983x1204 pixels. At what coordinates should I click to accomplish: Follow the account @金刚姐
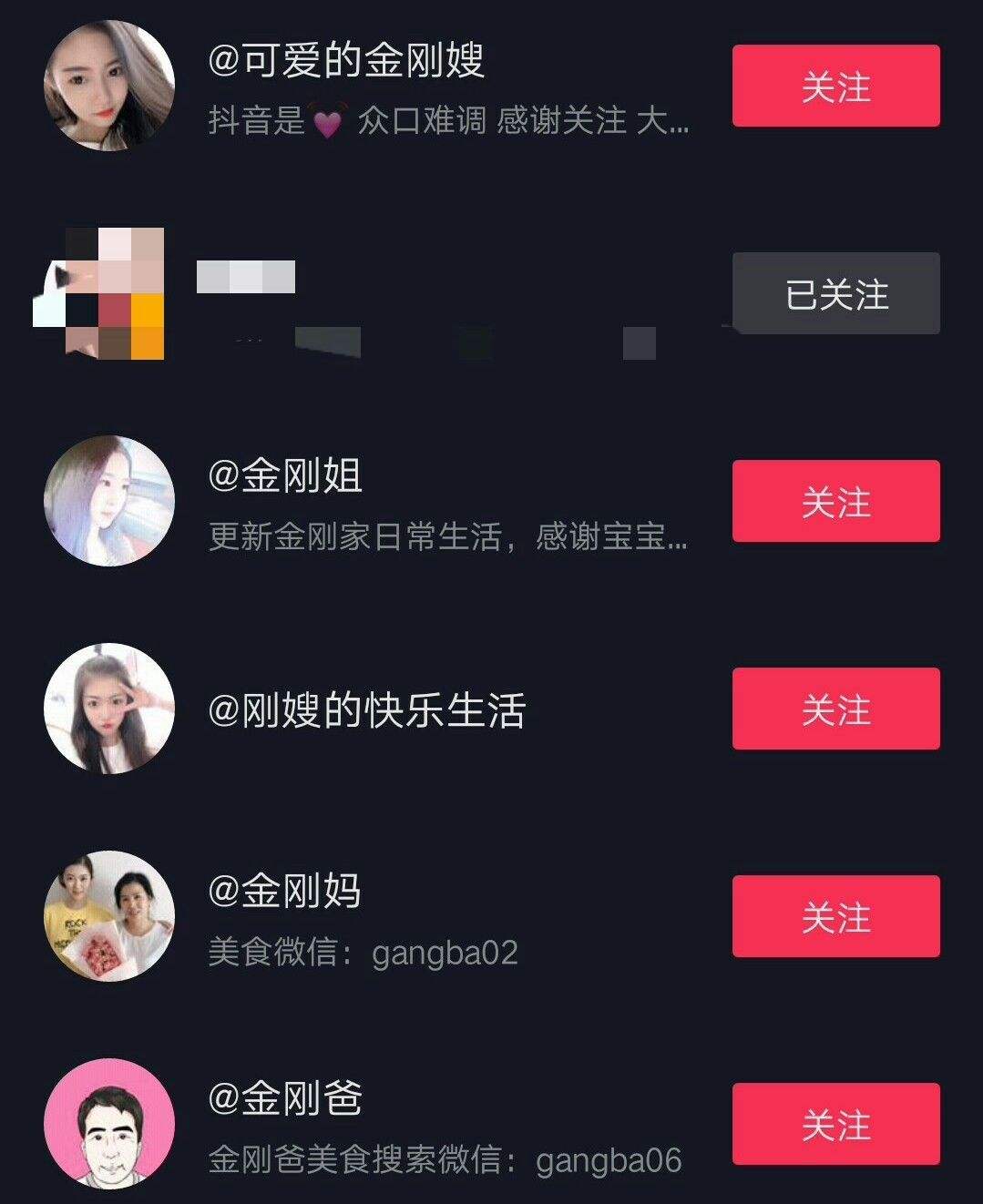[835, 502]
